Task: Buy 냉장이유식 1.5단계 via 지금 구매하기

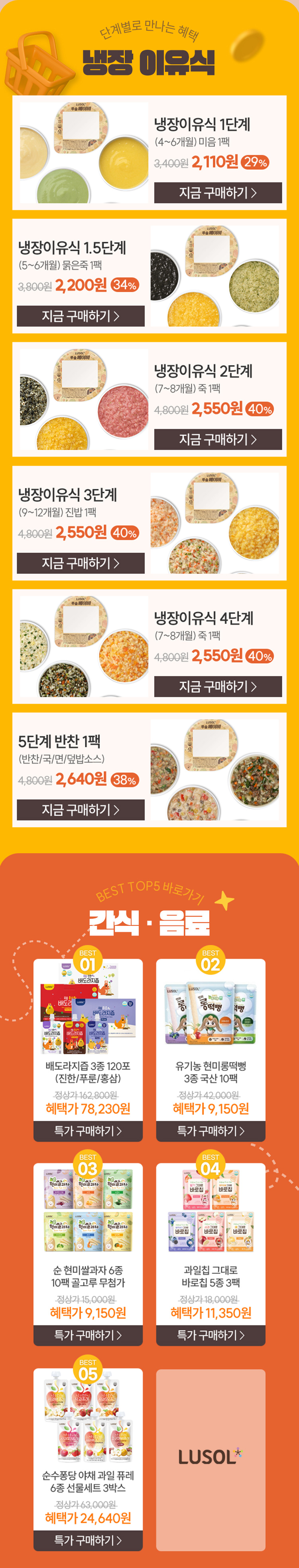Action: coord(81,316)
